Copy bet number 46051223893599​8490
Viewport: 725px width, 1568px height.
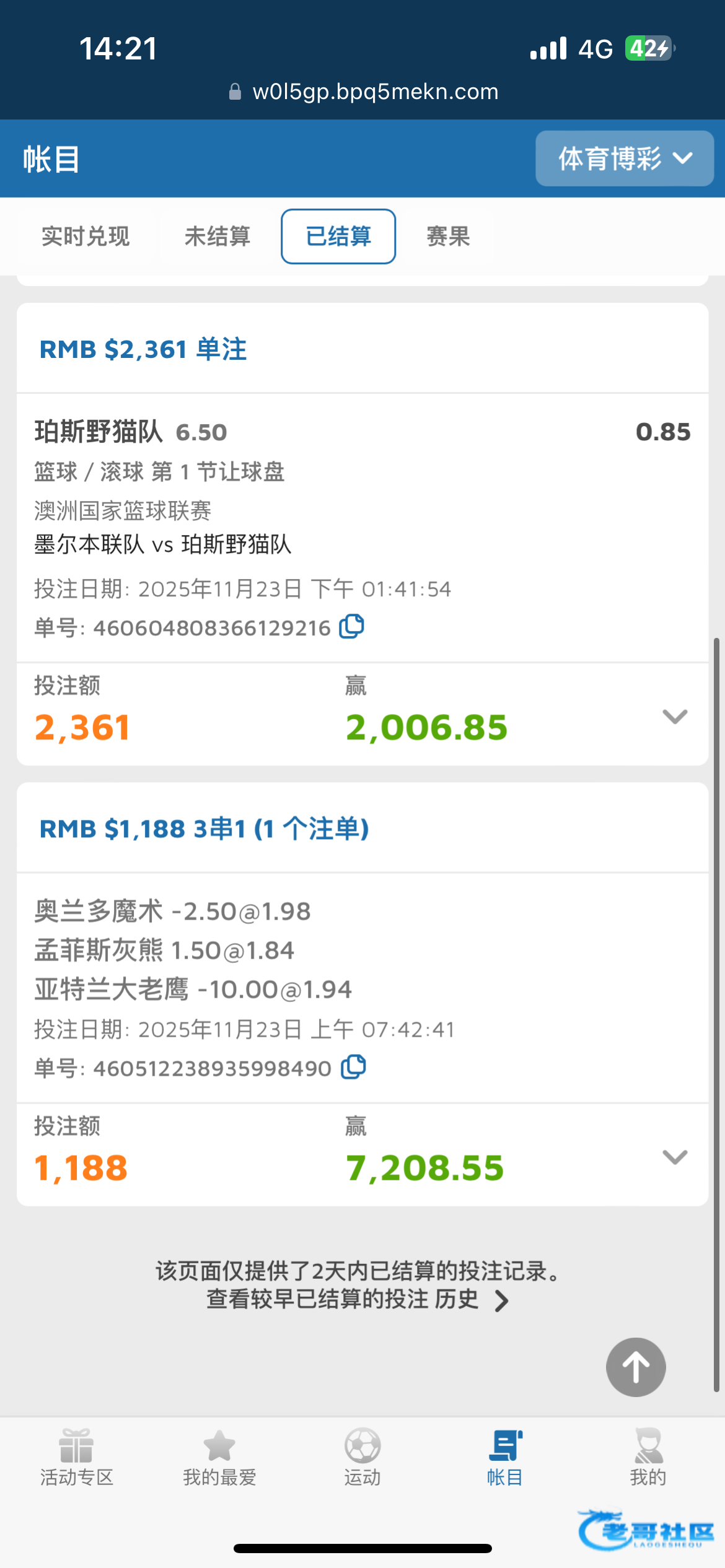point(353,1067)
